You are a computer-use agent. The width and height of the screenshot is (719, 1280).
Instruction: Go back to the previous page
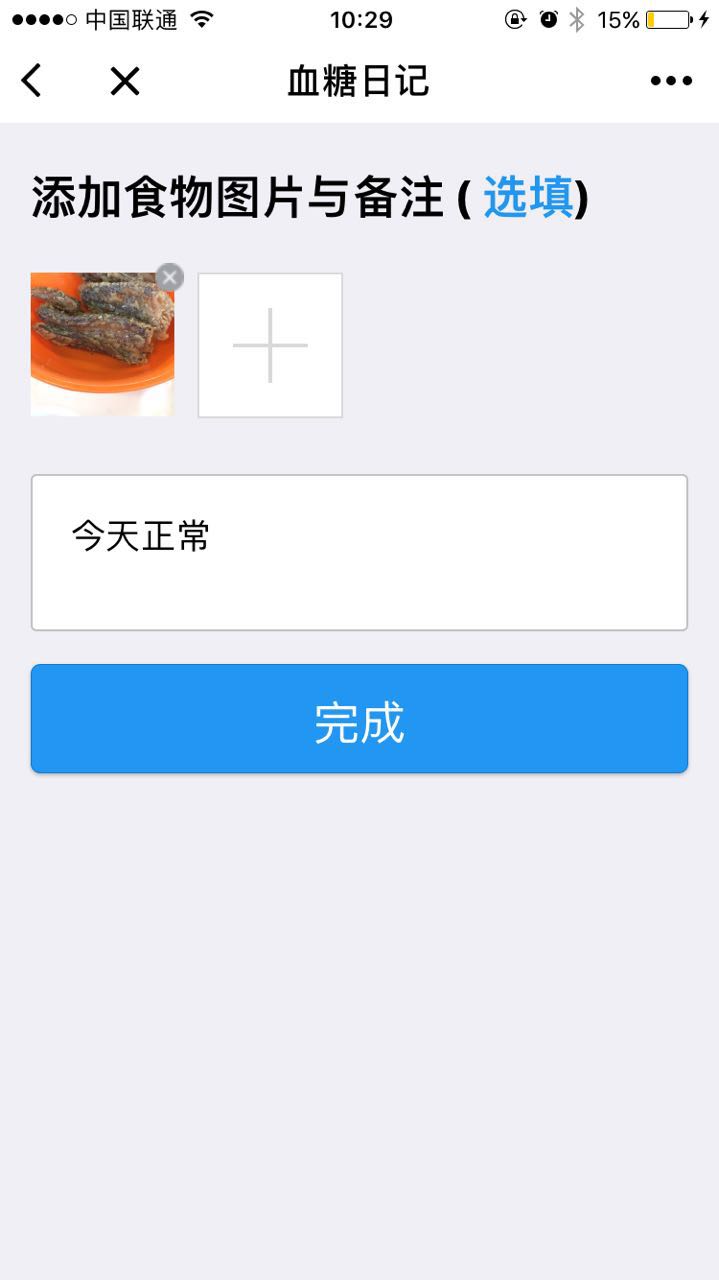[x=32, y=81]
